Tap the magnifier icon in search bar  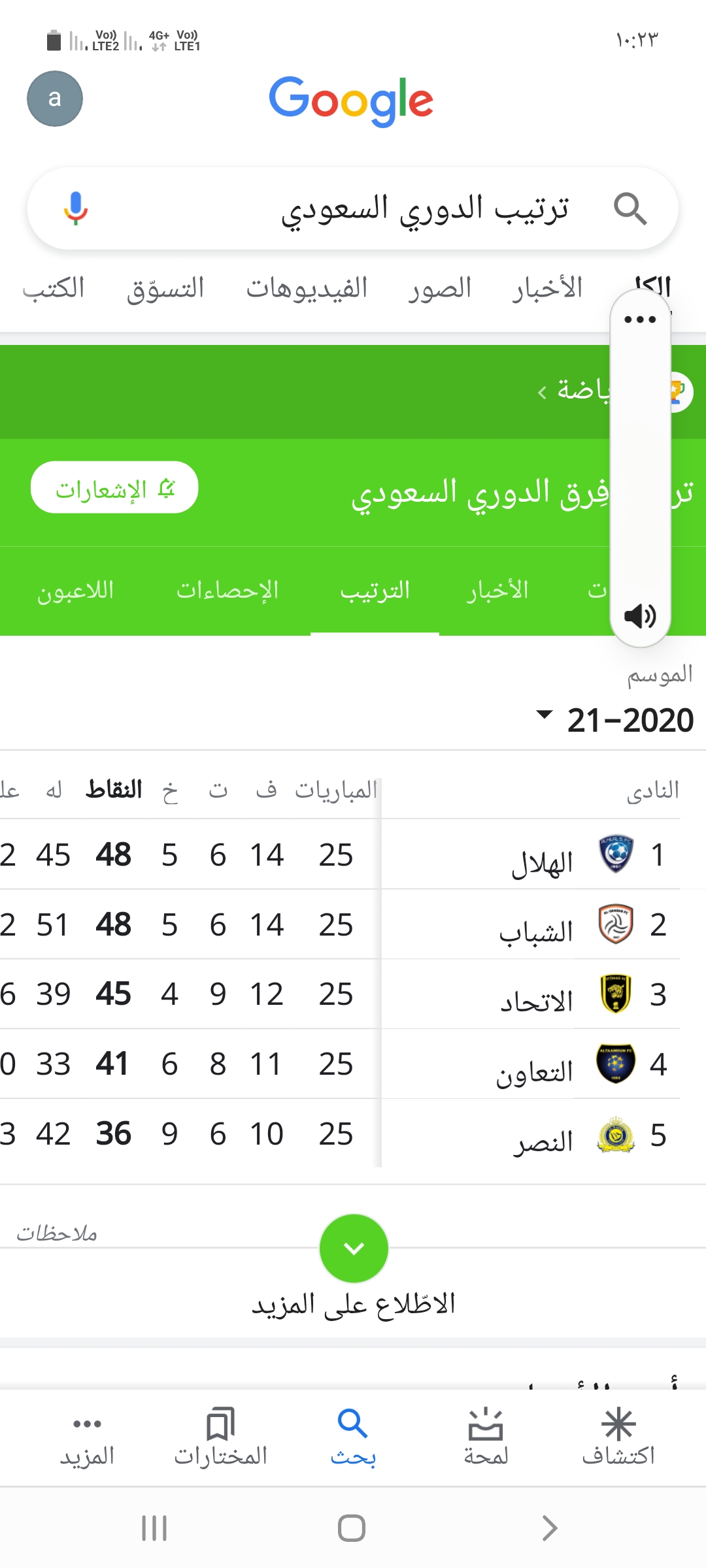point(630,208)
